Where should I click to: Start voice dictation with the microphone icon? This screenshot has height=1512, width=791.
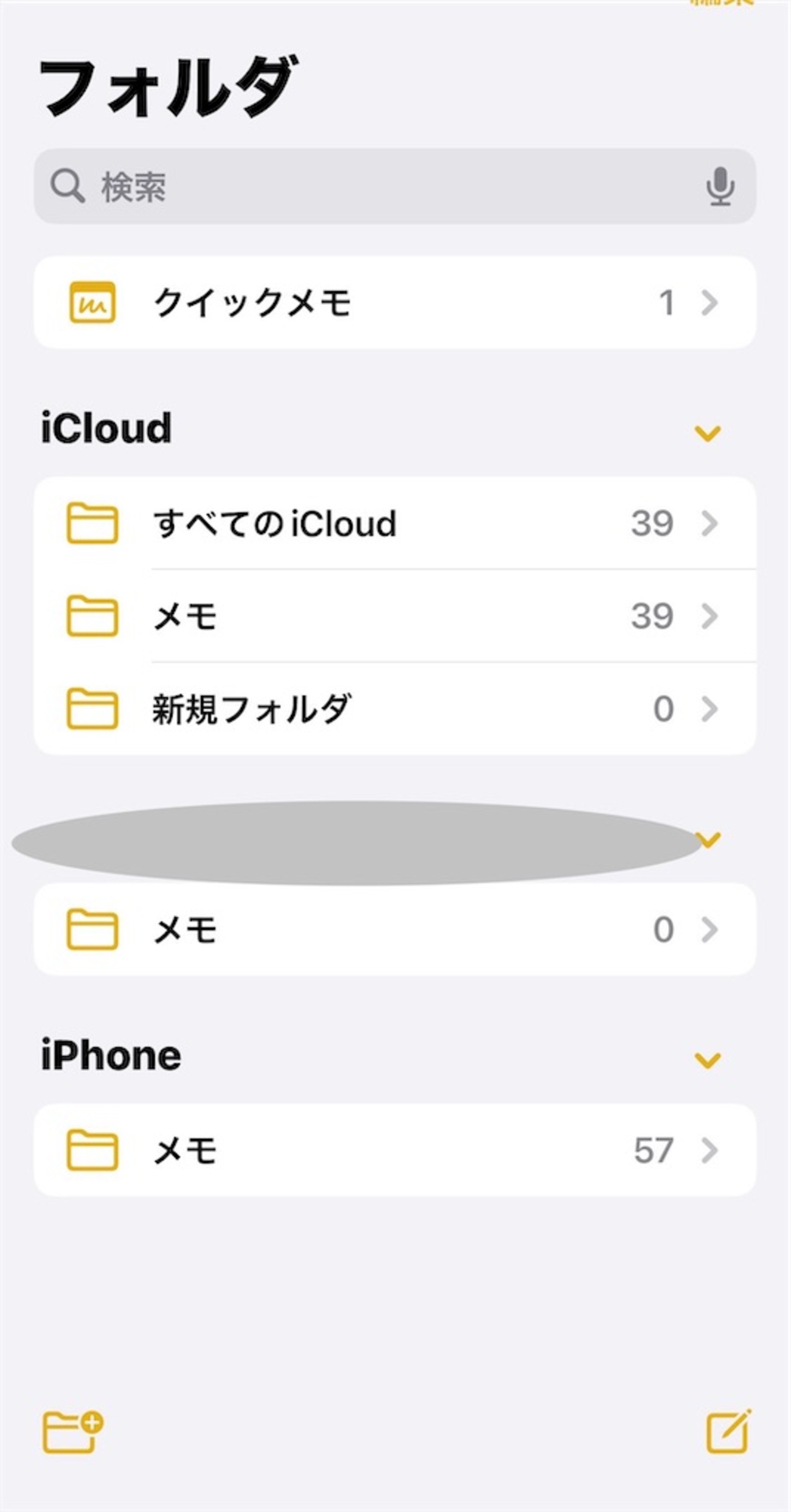click(x=720, y=186)
